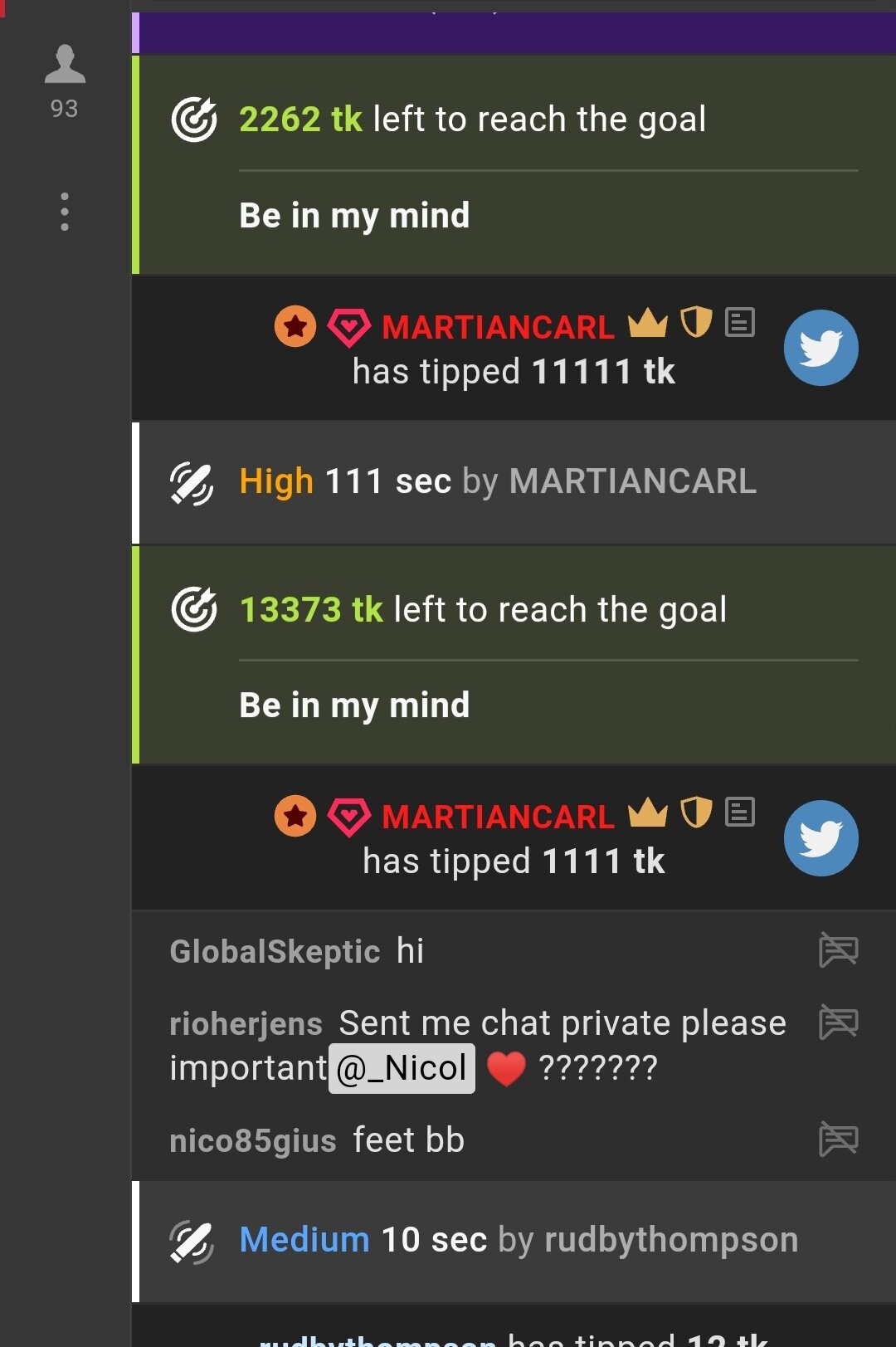The width and height of the screenshot is (896, 1347).
Task: Open GlobalSkeptic's user profile
Action: [275, 951]
